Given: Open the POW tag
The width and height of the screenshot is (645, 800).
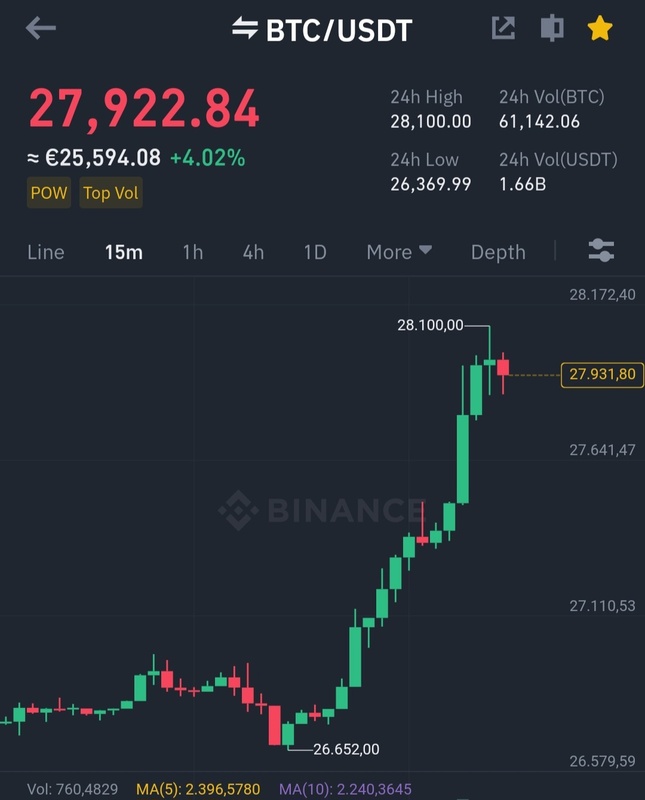Looking at the screenshot, I should point(49,193).
